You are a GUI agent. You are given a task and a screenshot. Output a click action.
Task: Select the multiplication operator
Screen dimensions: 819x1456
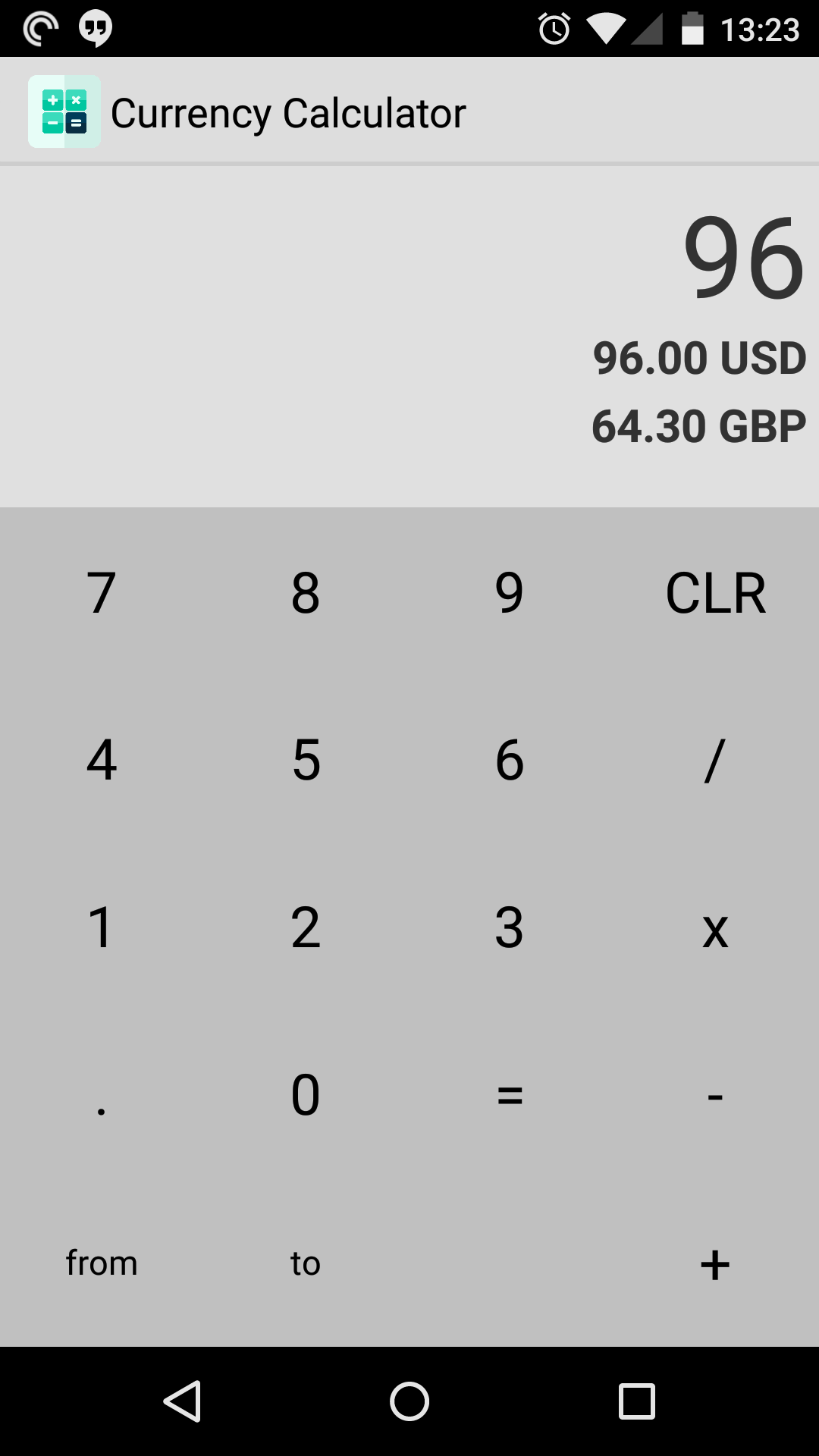pos(715,931)
